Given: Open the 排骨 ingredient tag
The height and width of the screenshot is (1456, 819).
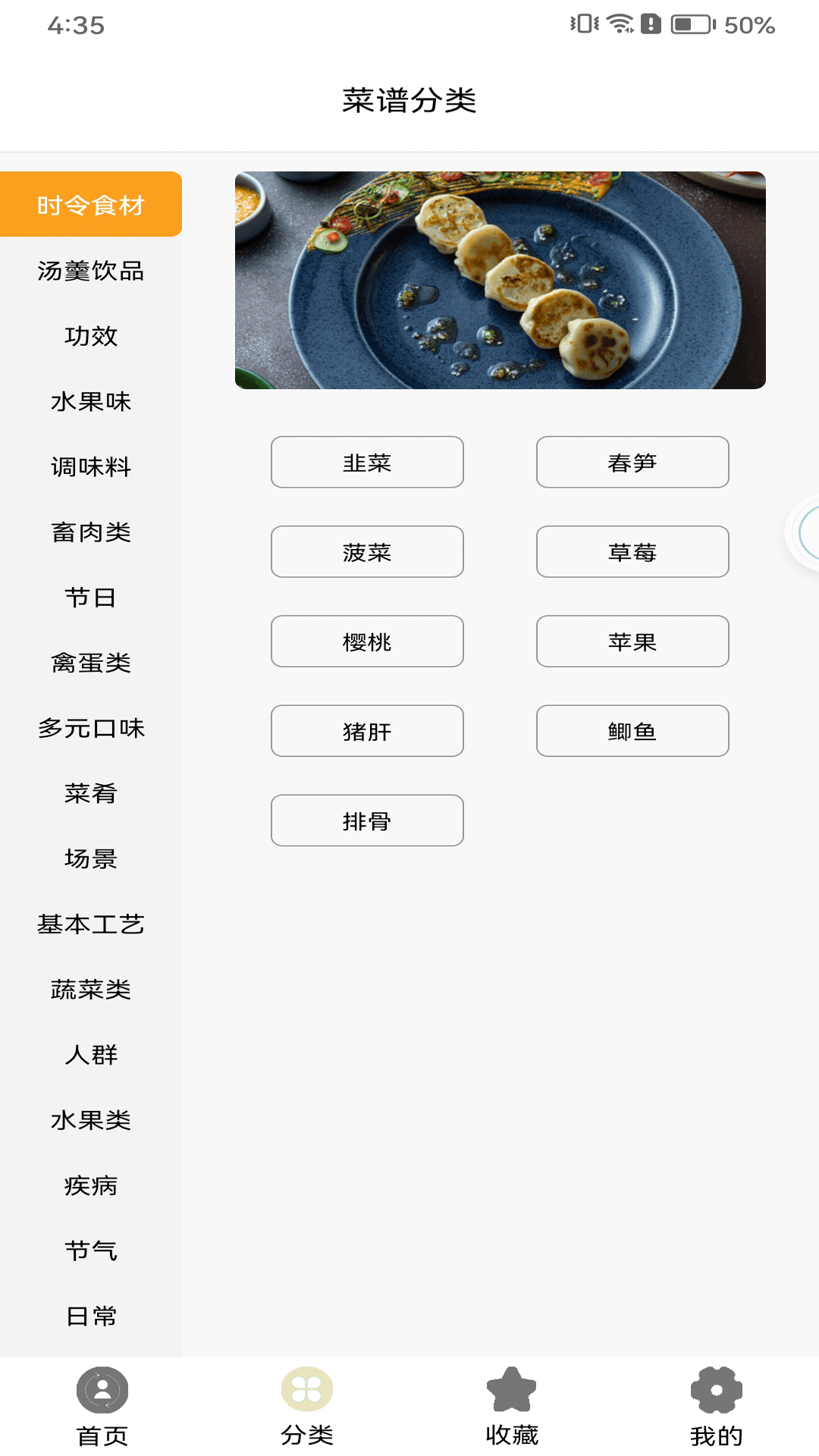Looking at the screenshot, I should [367, 820].
